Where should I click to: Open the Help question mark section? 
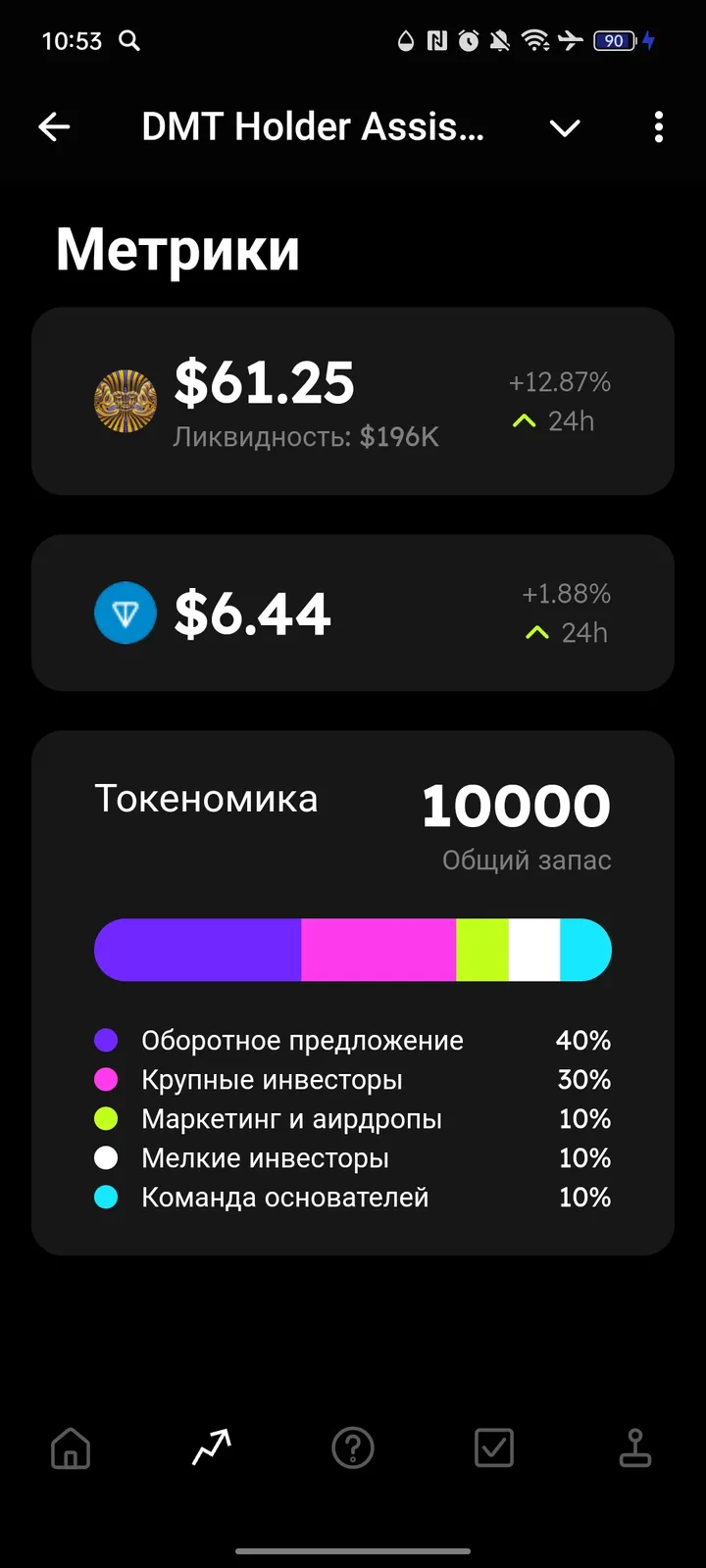pyautogui.click(x=353, y=1447)
